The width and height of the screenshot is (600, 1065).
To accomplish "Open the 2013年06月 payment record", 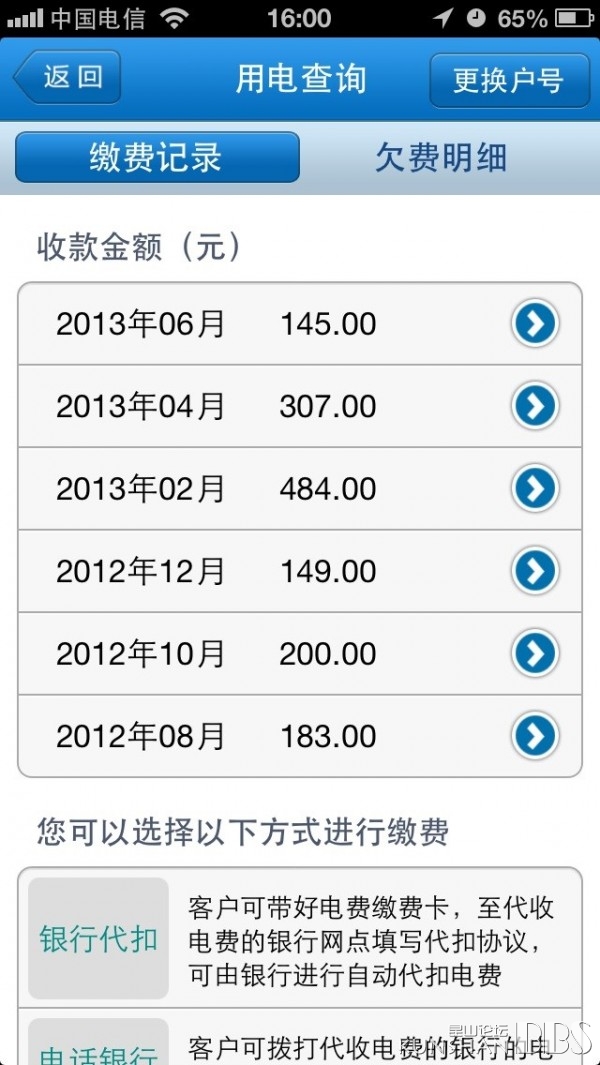I will pyautogui.click(x=300, y=324).
